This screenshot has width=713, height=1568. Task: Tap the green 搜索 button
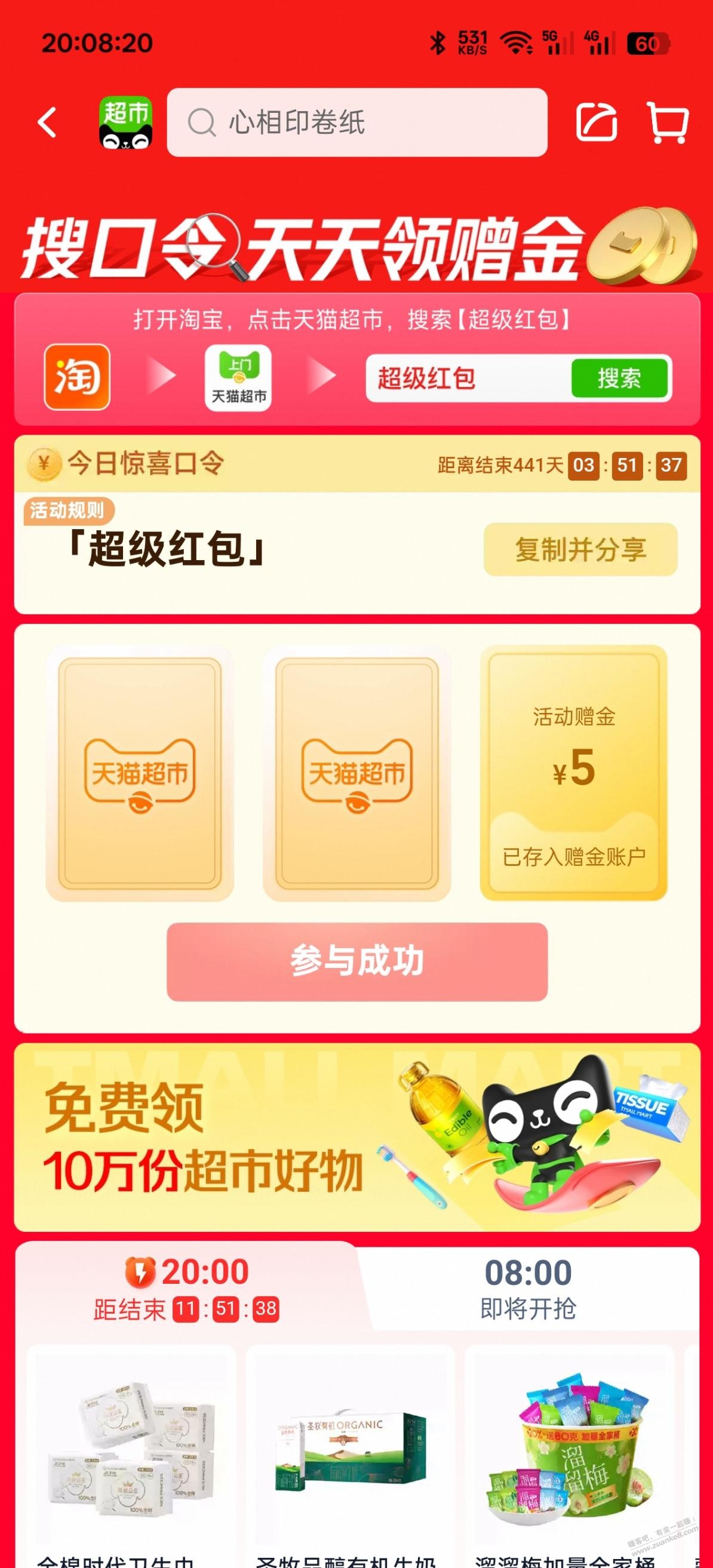pyautogui.click(x=619, y=378)
